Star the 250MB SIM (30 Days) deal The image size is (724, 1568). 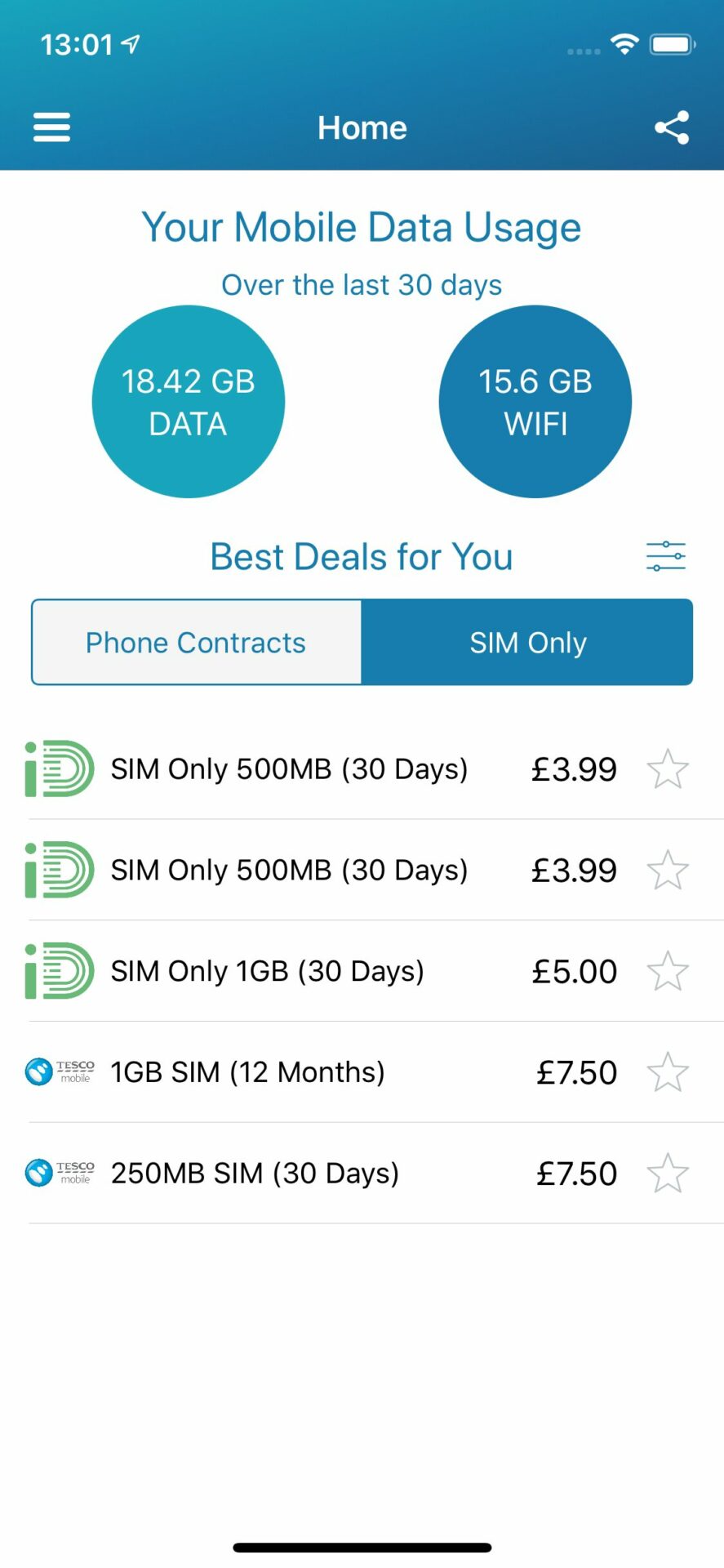(668, 1174)
